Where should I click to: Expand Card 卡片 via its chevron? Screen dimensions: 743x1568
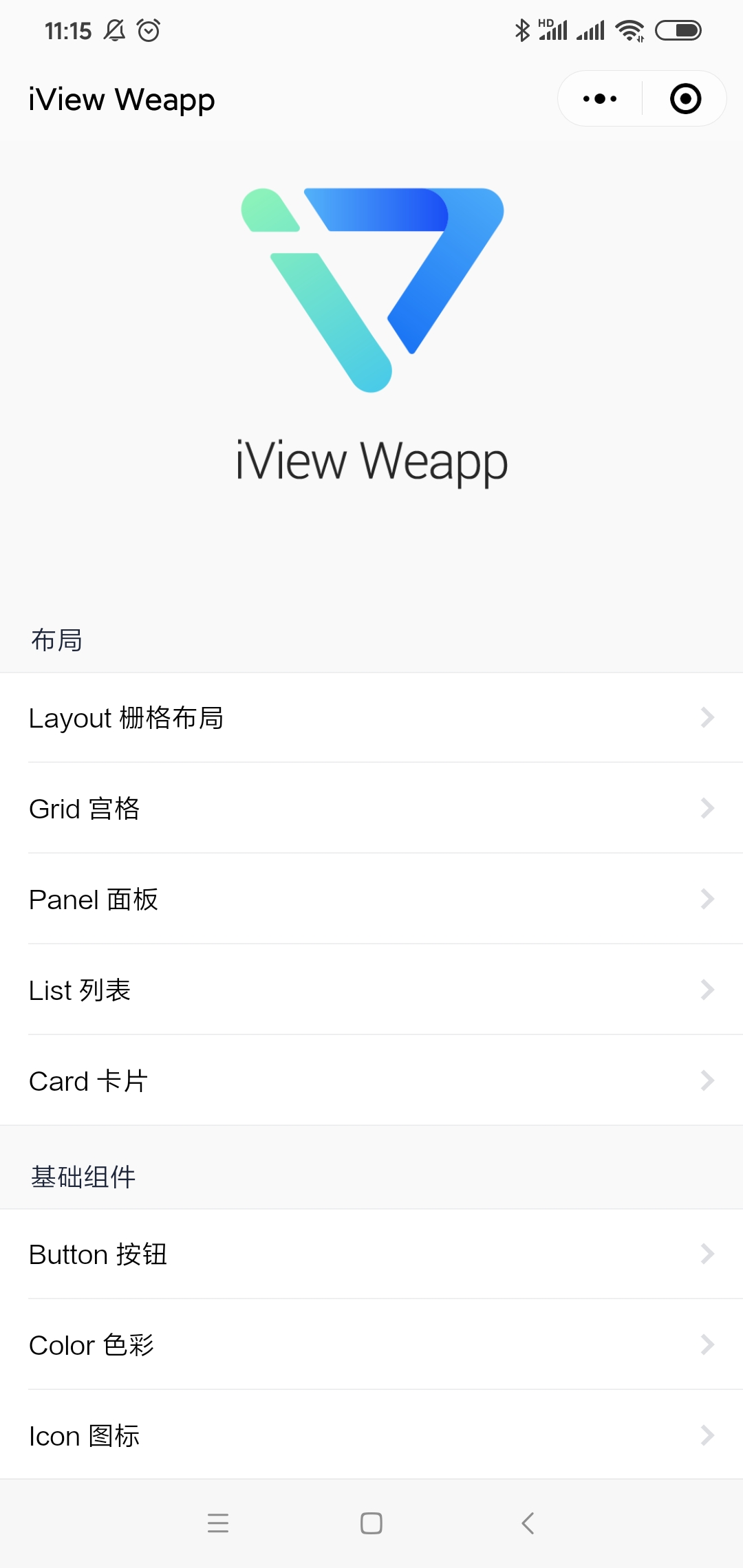point(707,1081)
